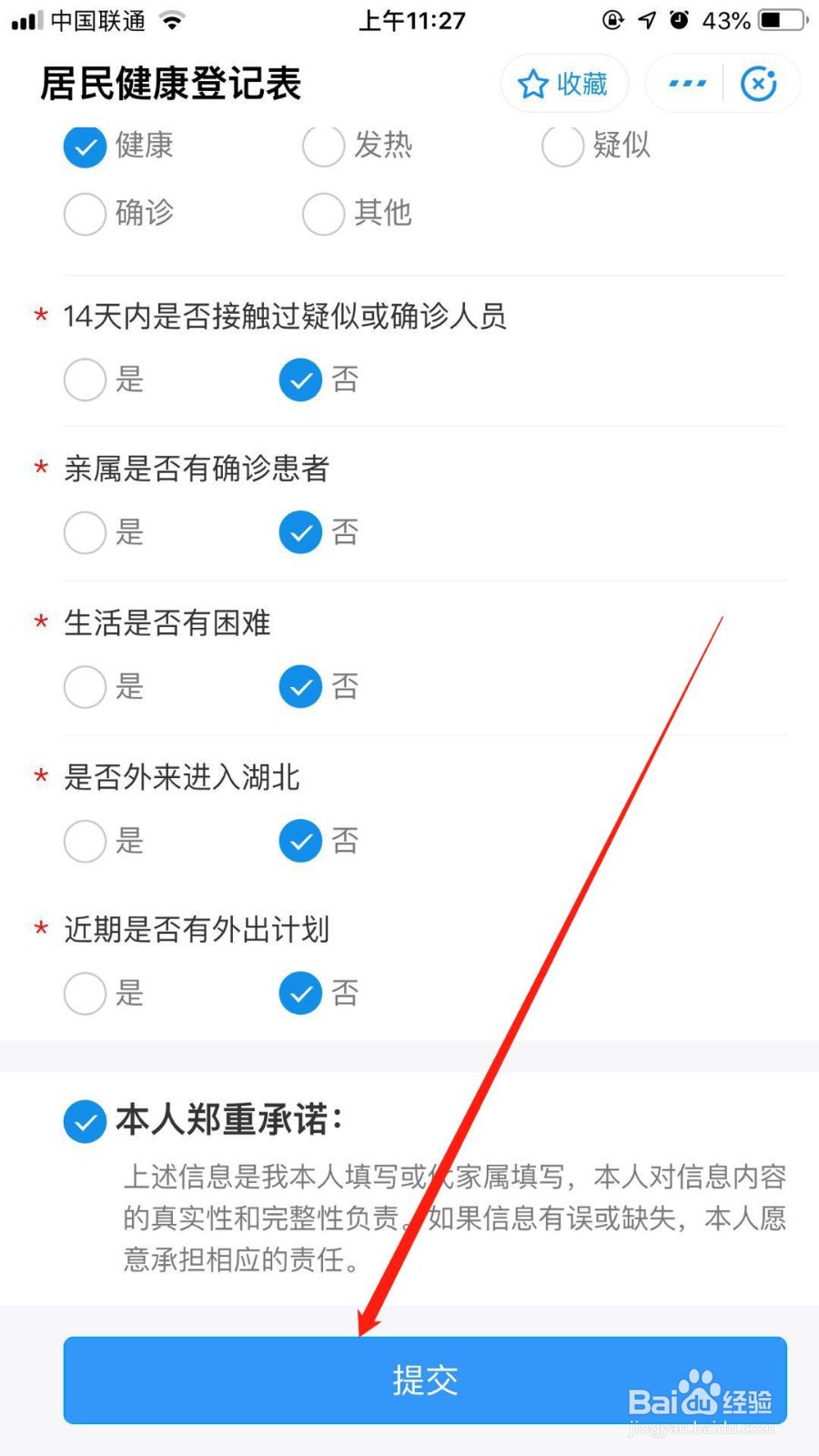
Task: Tap the circled X exit mini-program icon
Action: [x=758, y=83]
